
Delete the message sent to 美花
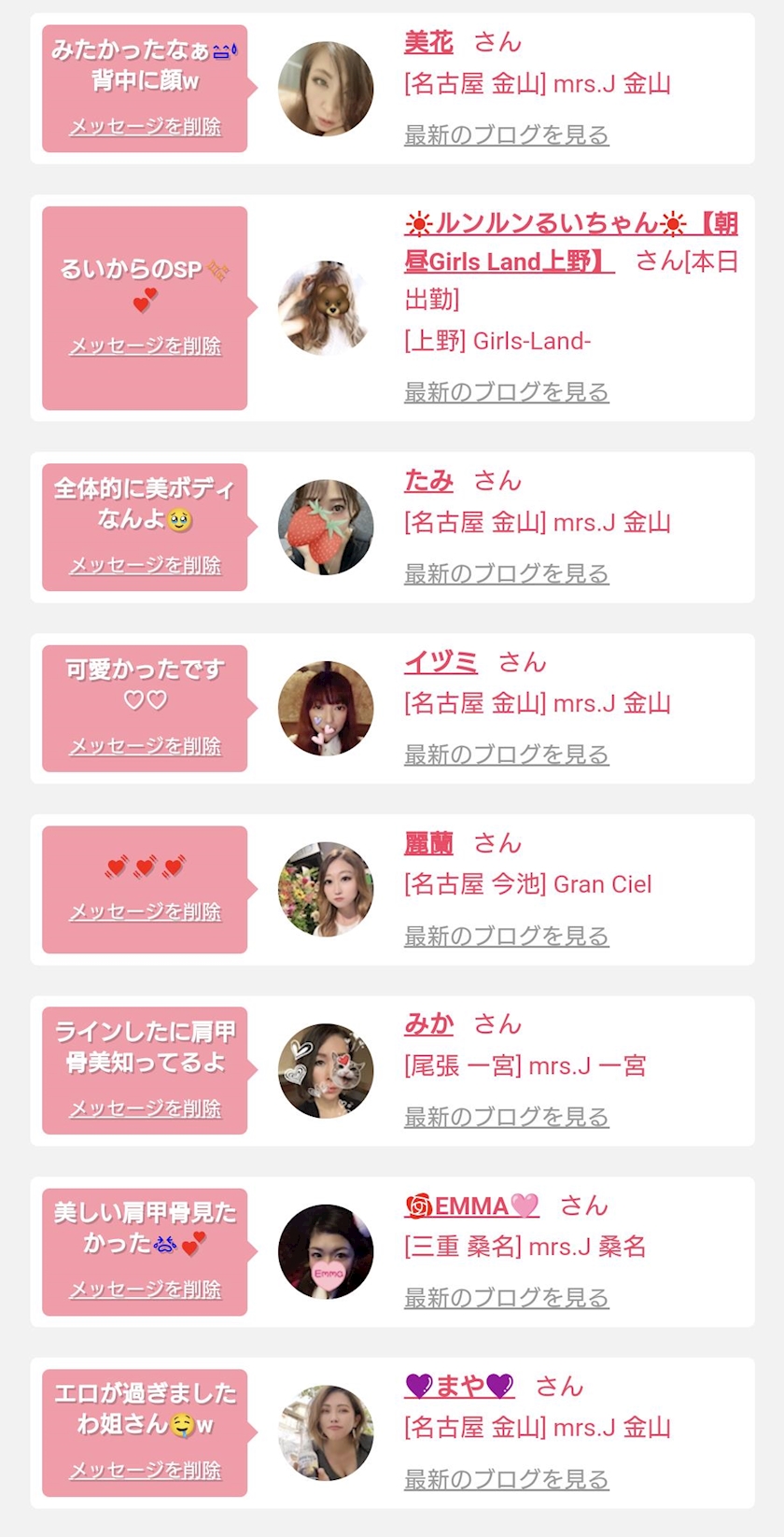click(145, 126)
